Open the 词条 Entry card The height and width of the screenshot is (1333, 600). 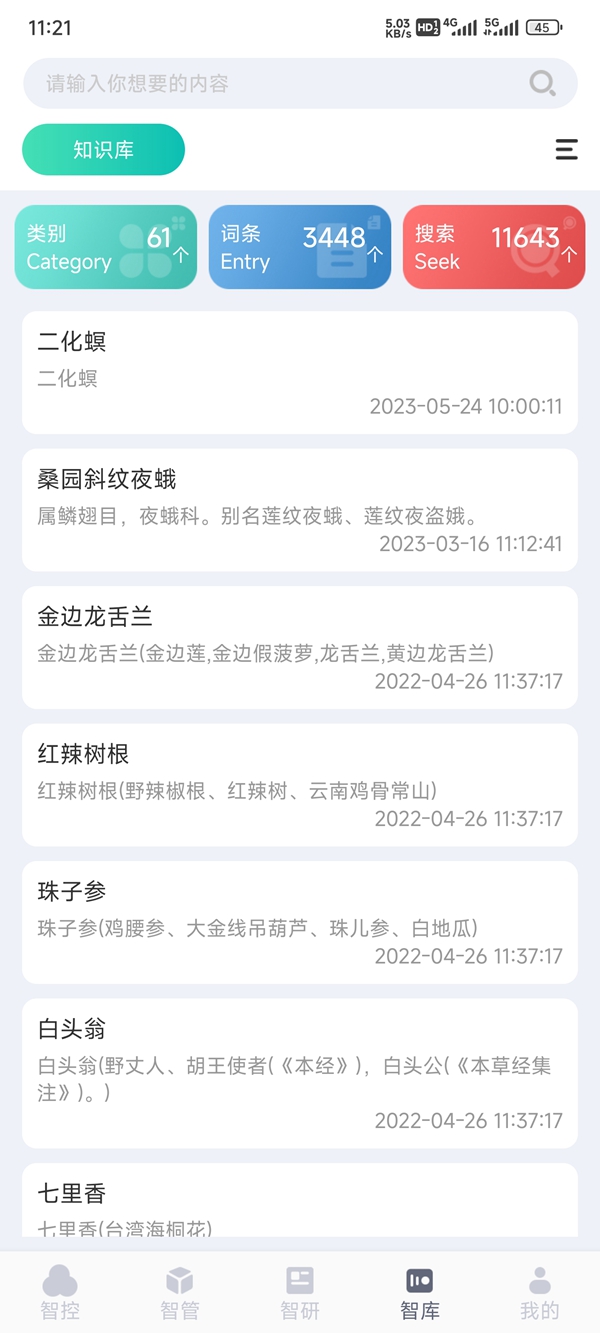pos(300,247)
